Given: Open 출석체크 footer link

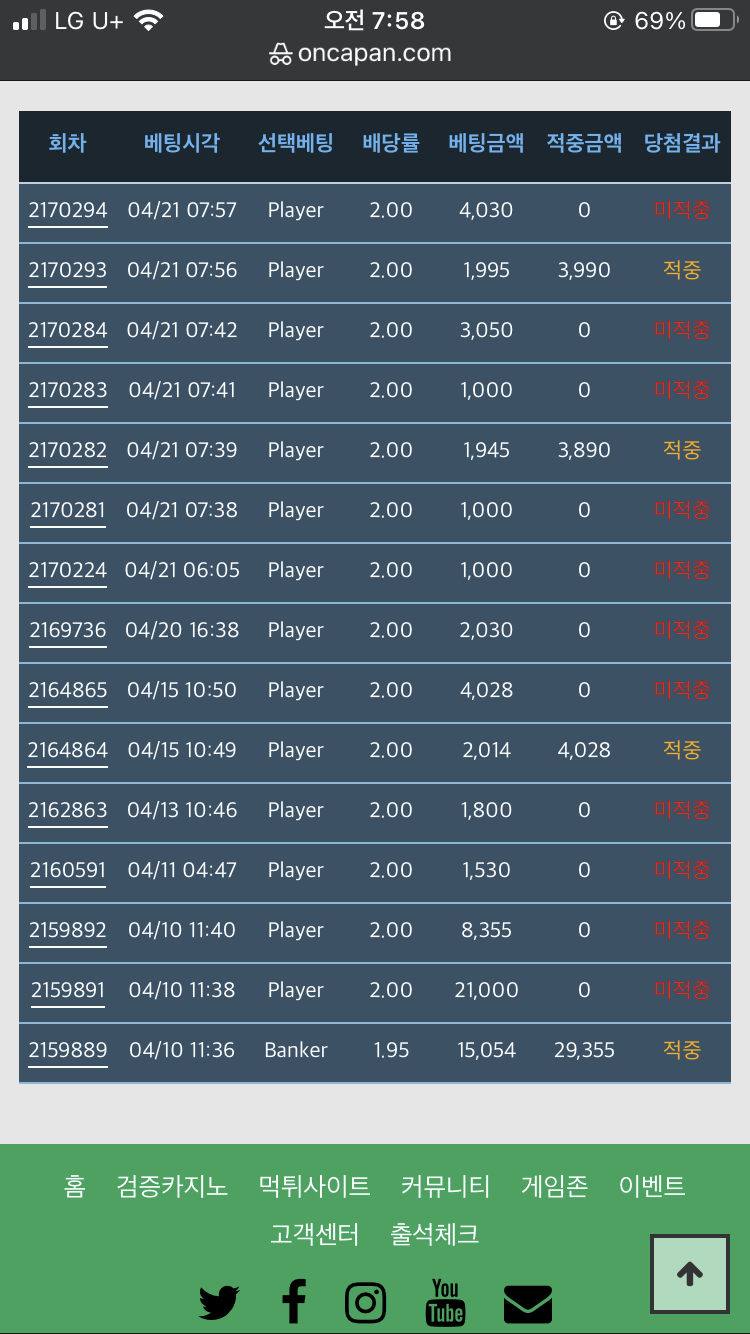Looking at the screenshot, I should 434,1235.
